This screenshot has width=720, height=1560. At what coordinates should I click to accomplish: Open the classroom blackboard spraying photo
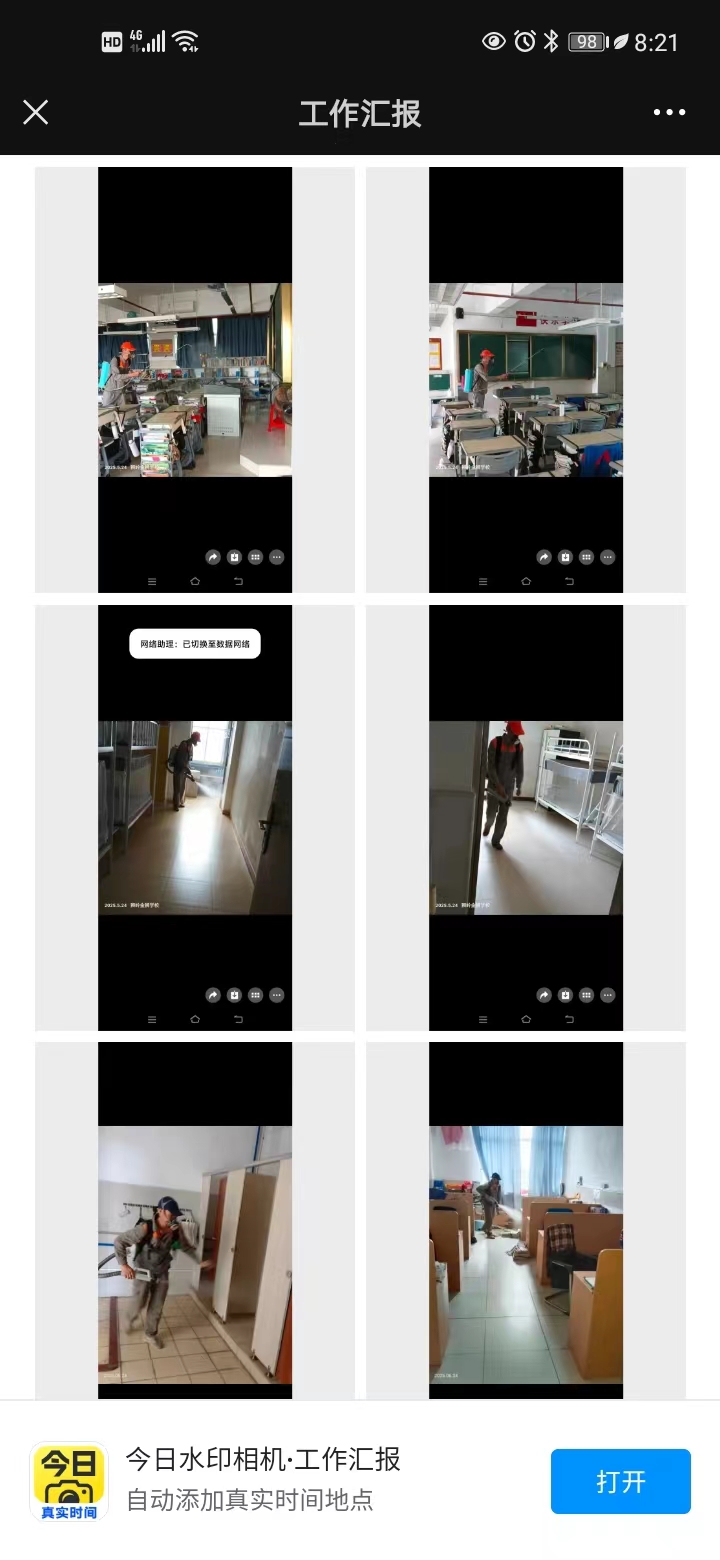(x=526, y=380)
